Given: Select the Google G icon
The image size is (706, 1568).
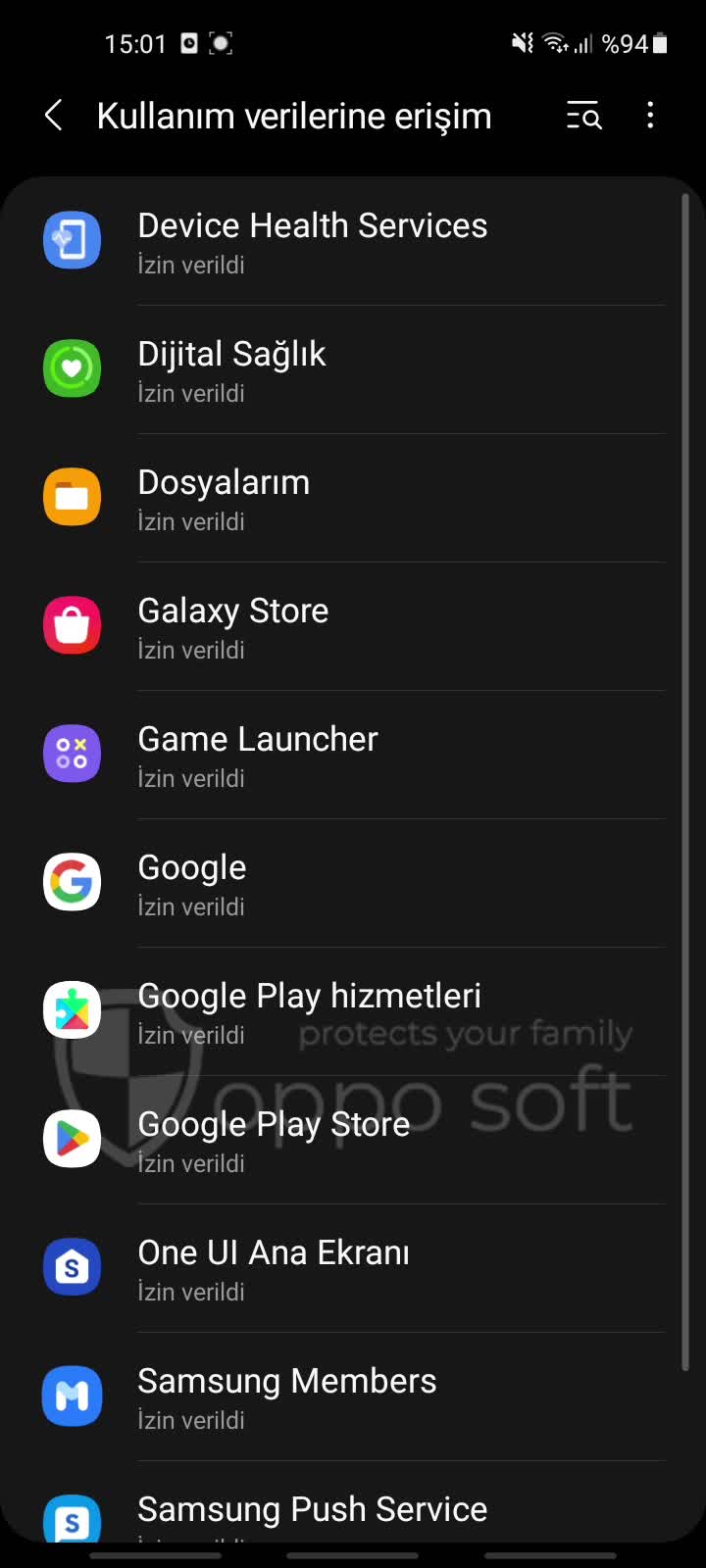Looking at the screenshot, I should (x=72, y=882).
